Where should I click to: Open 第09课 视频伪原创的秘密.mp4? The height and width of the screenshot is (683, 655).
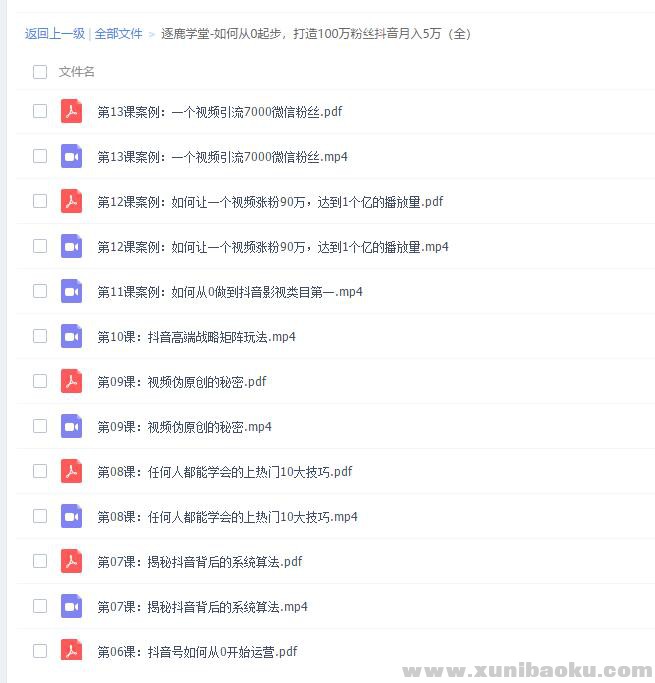coord(184,427)
